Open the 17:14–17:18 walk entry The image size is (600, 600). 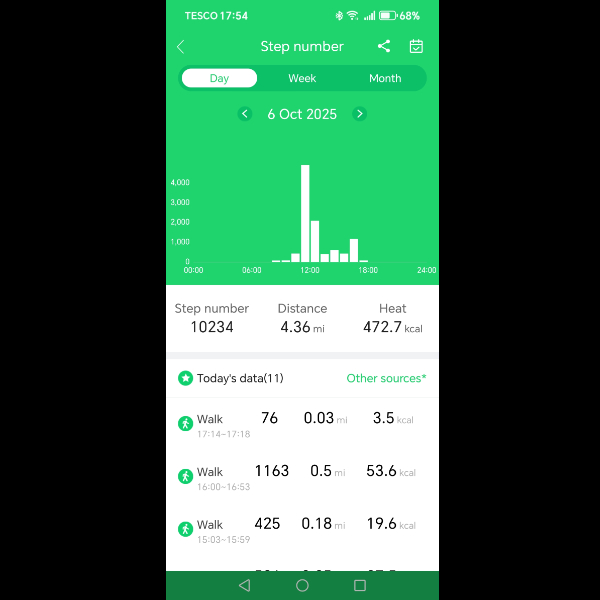[x=302, y=424]
